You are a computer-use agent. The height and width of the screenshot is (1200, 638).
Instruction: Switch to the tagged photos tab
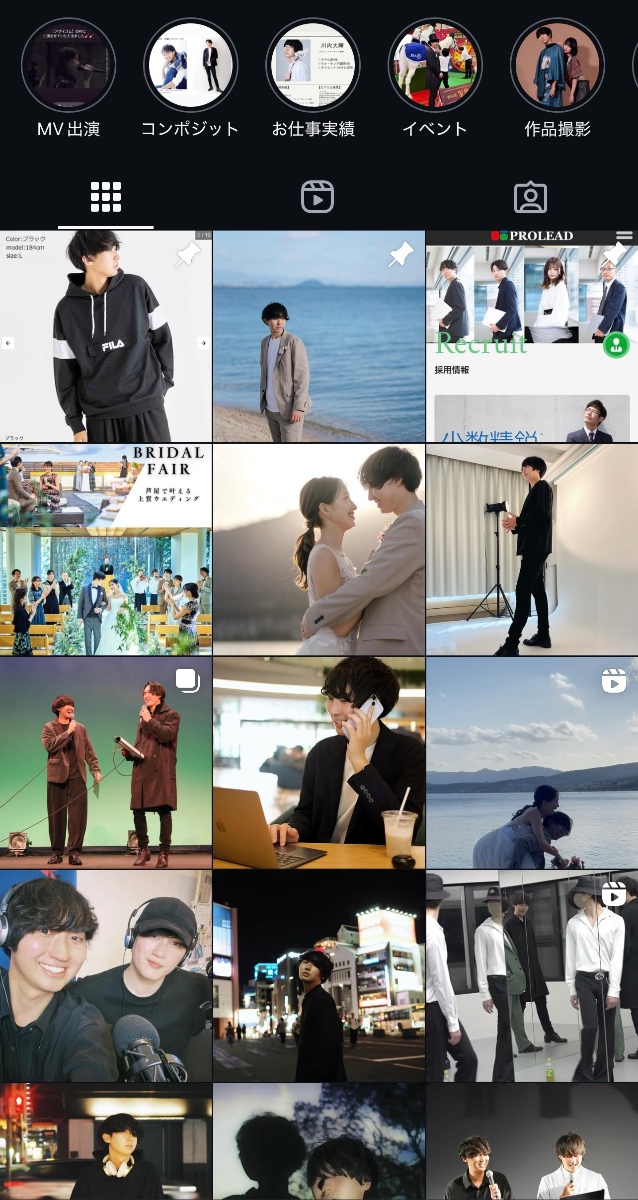pyautogui.click(x=530, y=197)
